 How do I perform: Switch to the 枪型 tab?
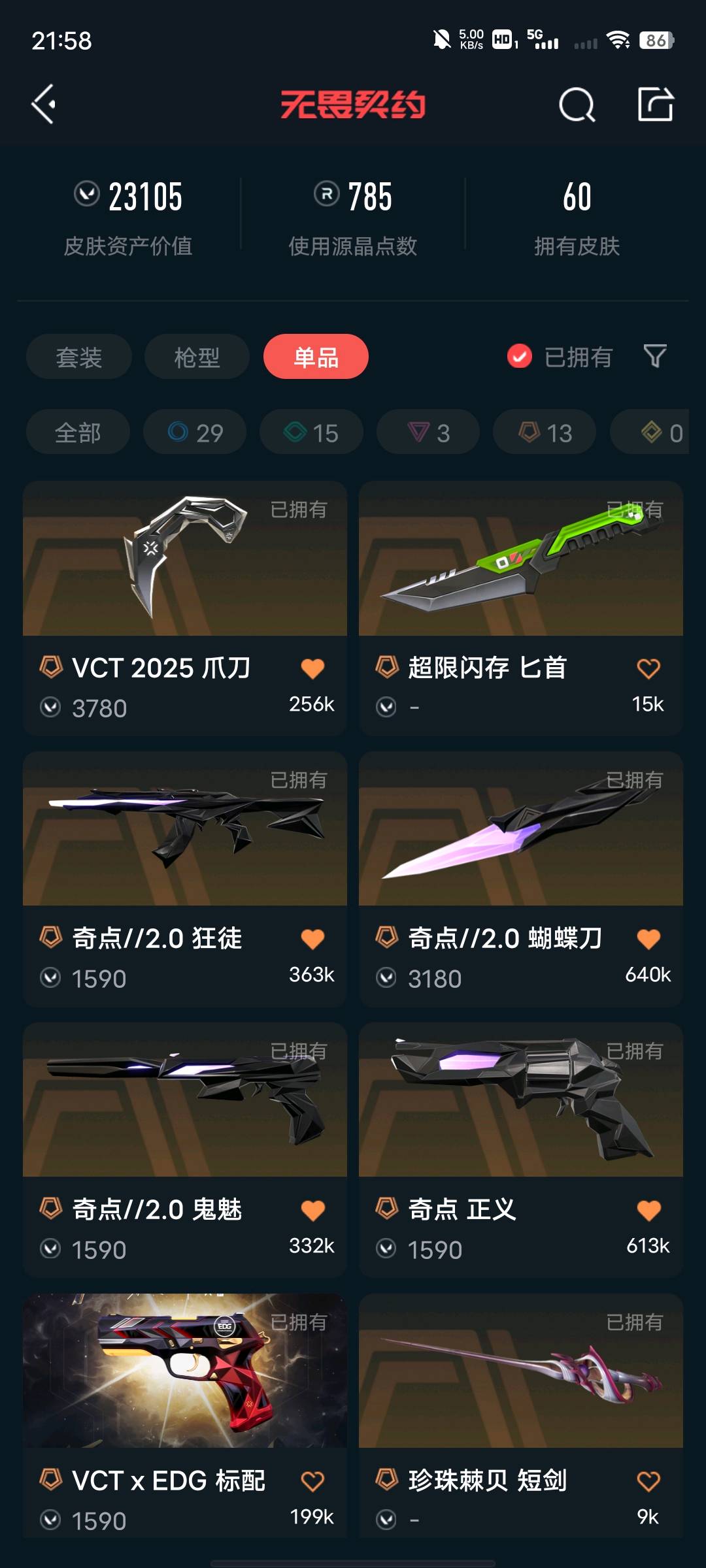click(x=197, y=357)
